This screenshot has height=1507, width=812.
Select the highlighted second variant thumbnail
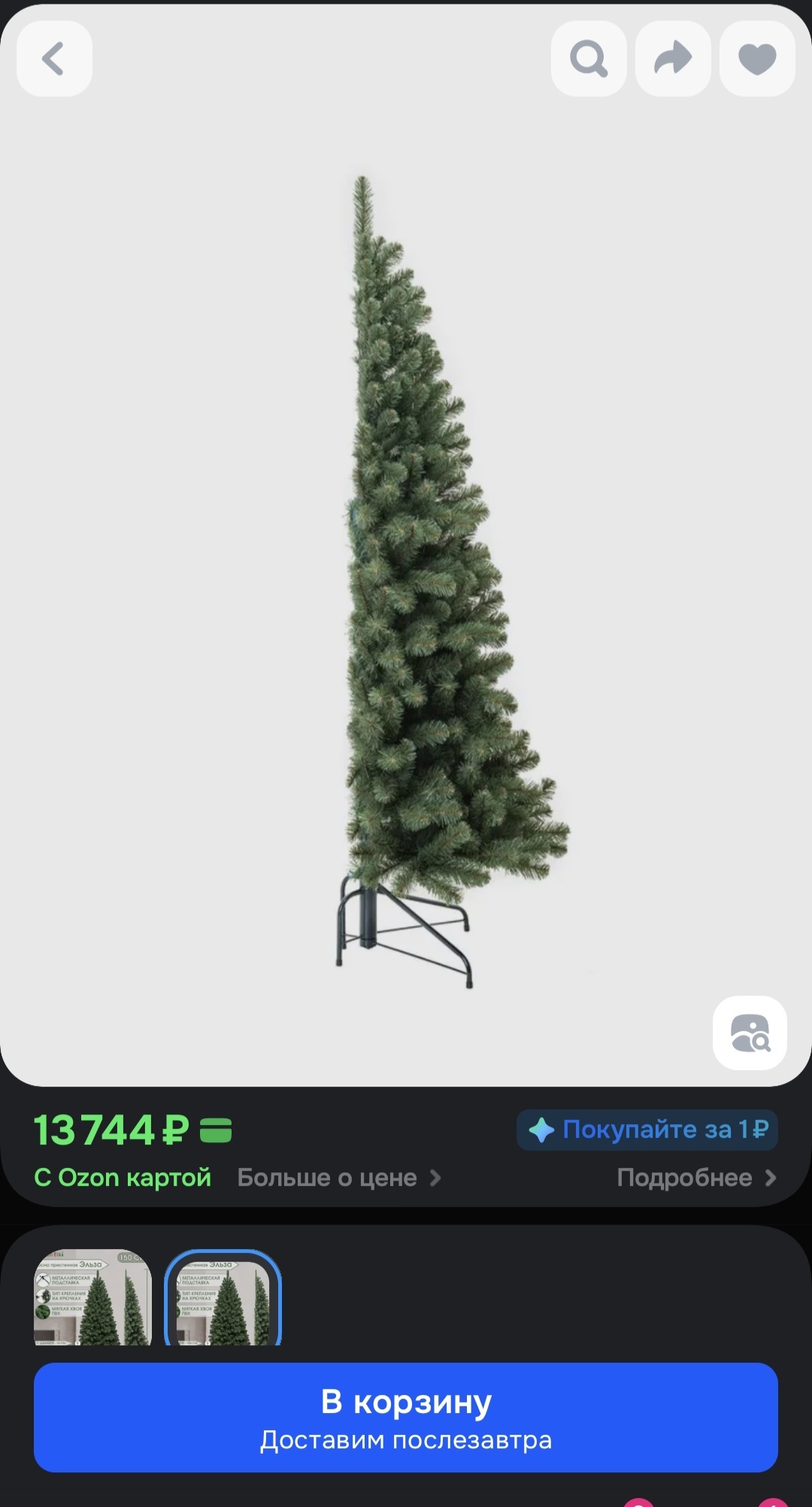[223, 1298]
